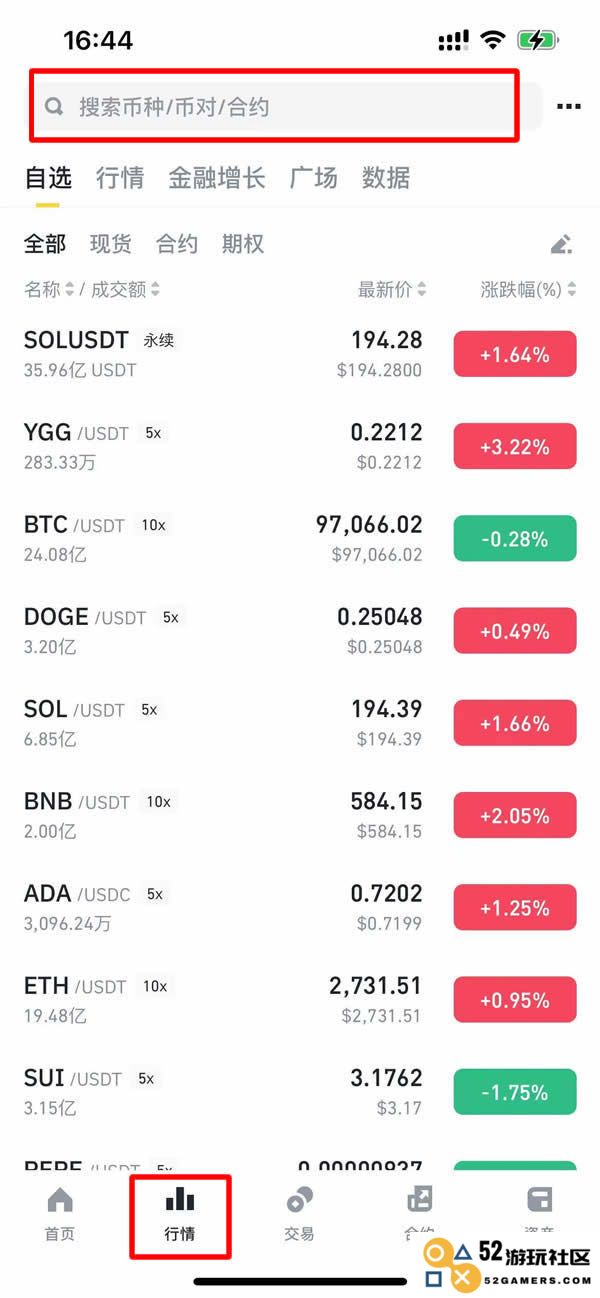Open the 数据 tab
600x1298 pixels.
point(386,178)
